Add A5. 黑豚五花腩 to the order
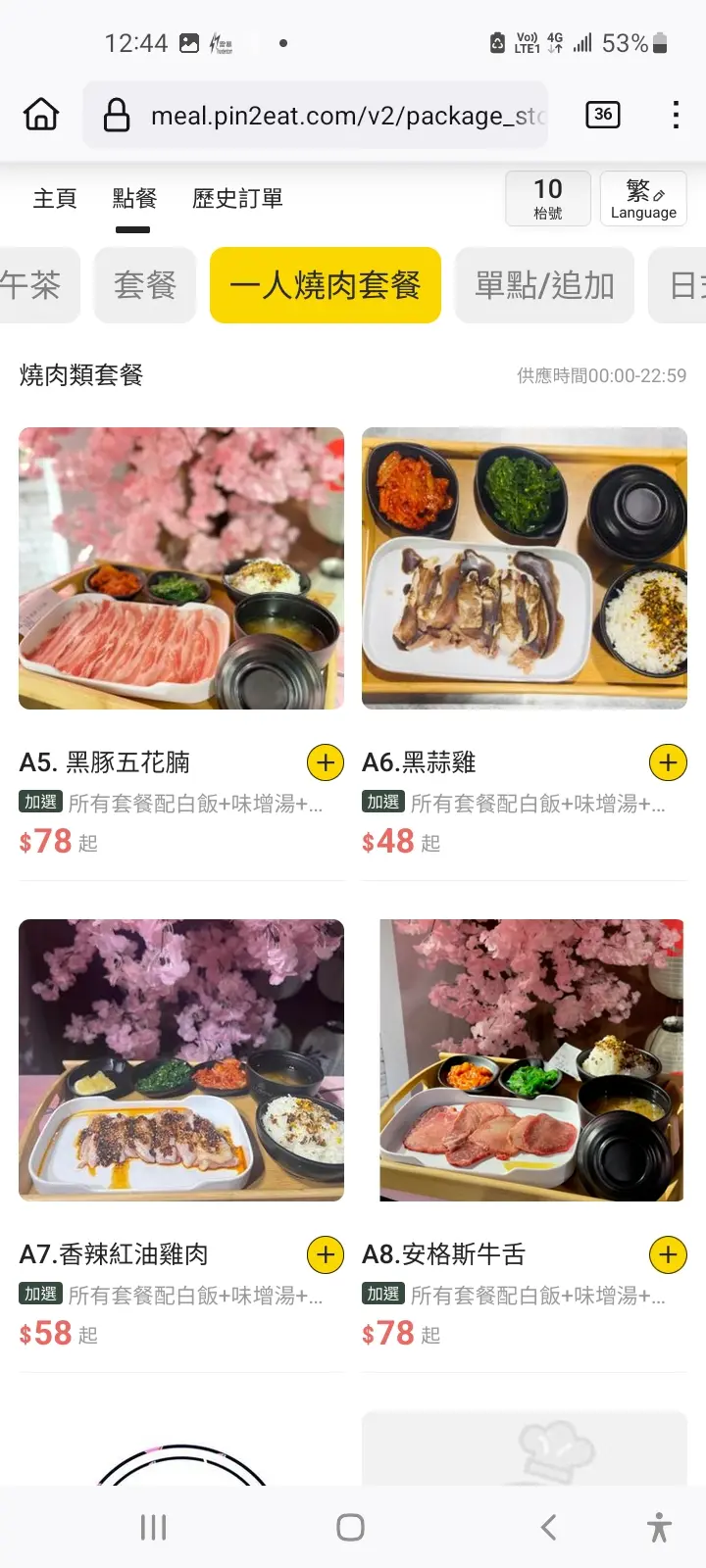This screenshot has width=706, height=1568. click(x=326, y=762)
